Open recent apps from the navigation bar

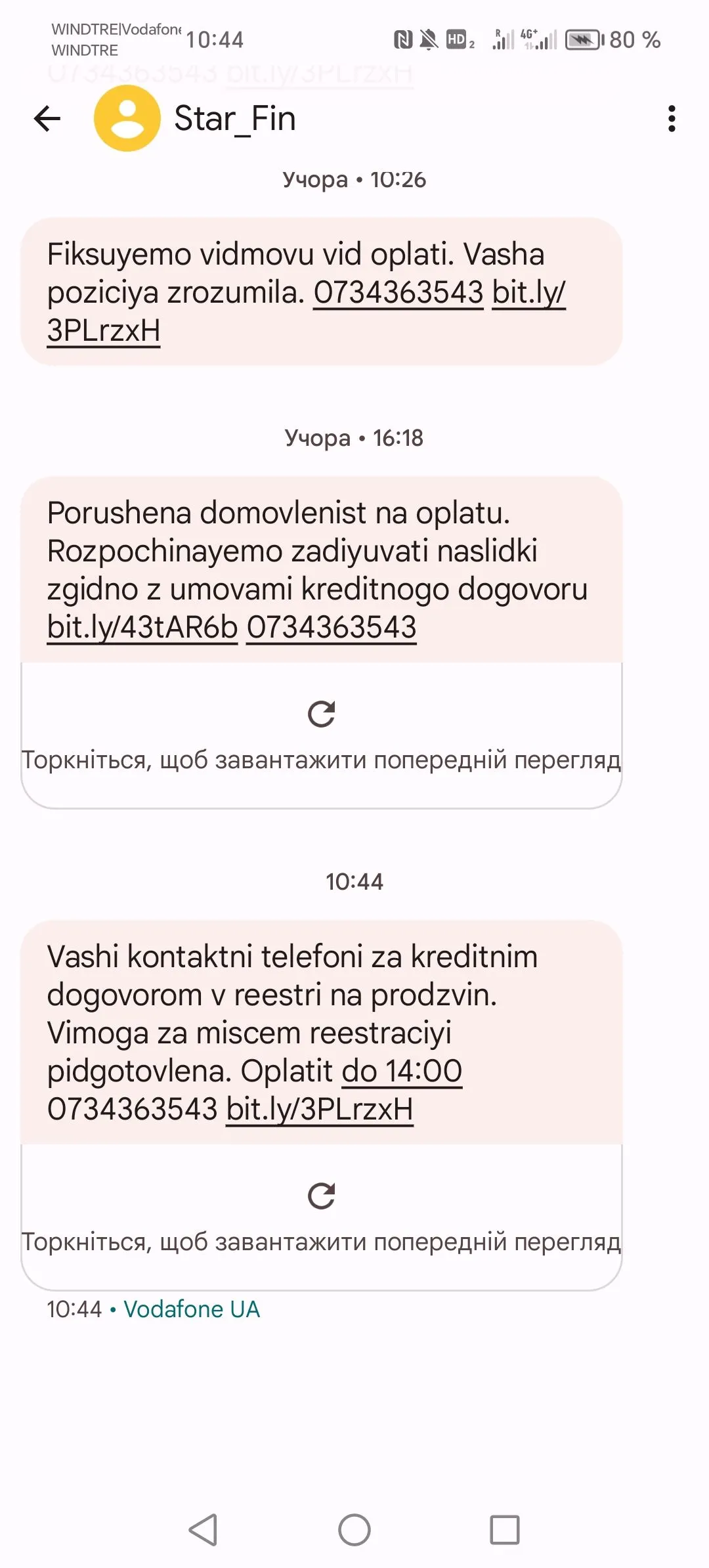coord(505,1530)
